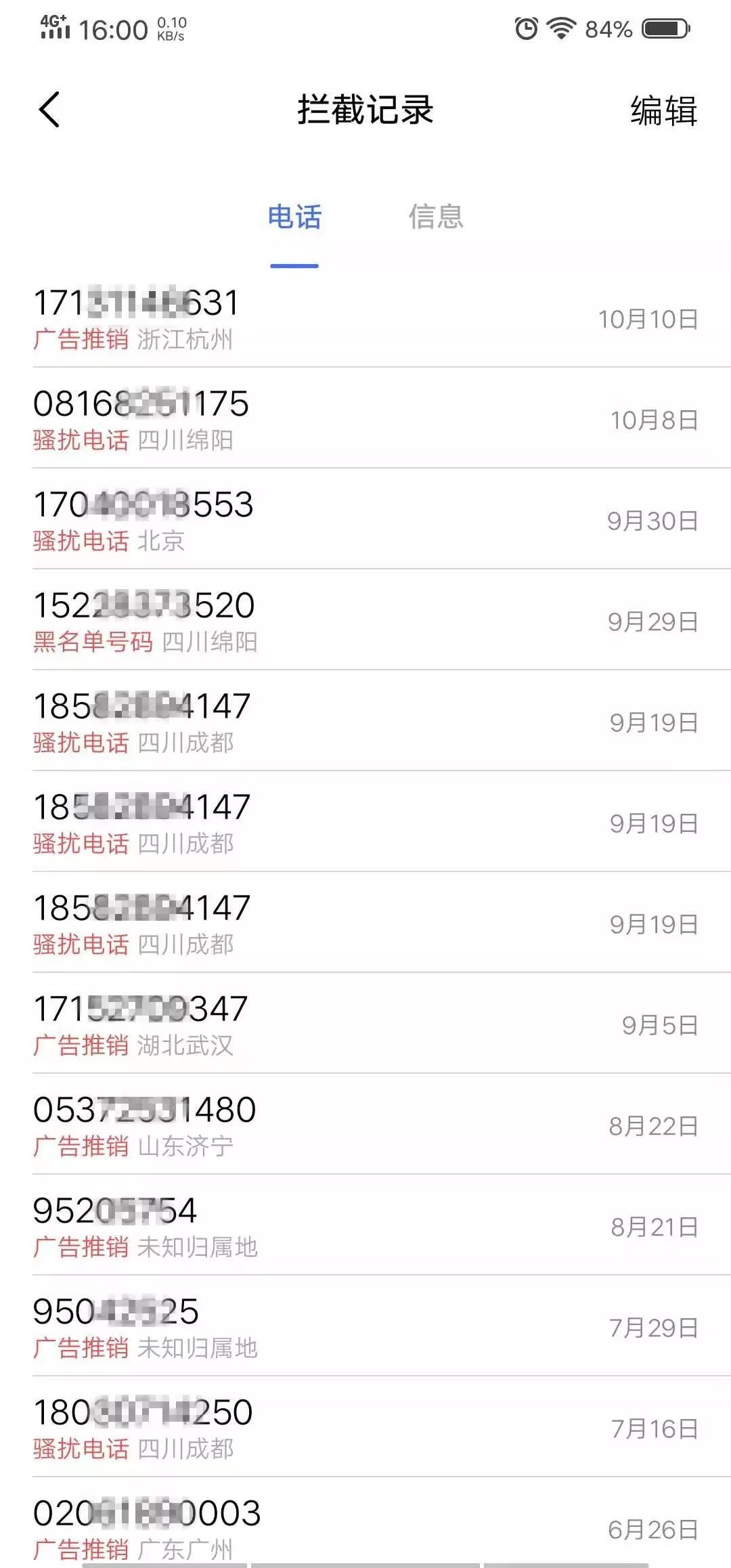Open the 7月29日 广告推销 record
The height and width of the screenshot is (1568, 731).
pyautogui.click(x=365, y=1326)
